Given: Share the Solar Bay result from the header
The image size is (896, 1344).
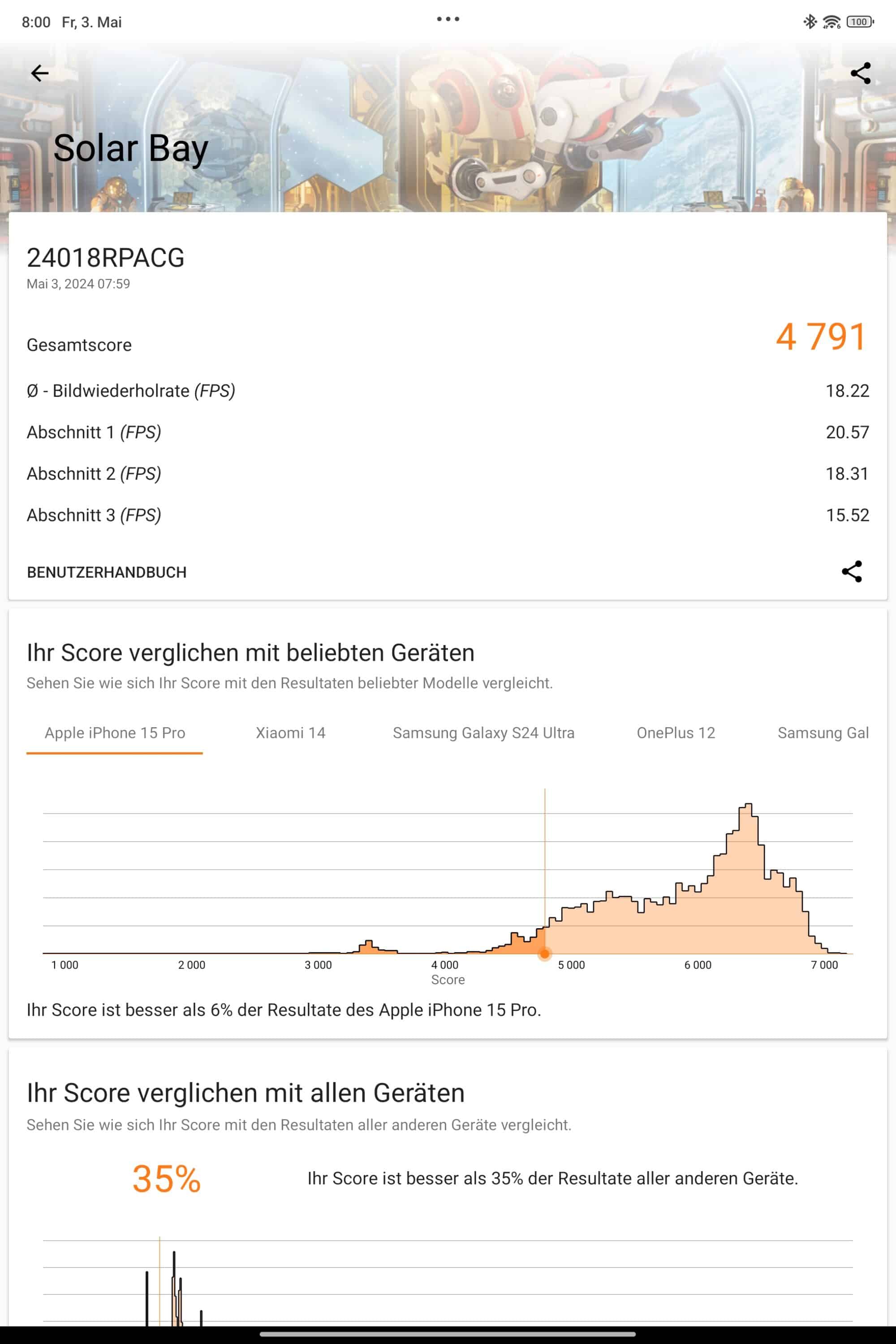Looking at the screenshot, I should tap(860, 73).
